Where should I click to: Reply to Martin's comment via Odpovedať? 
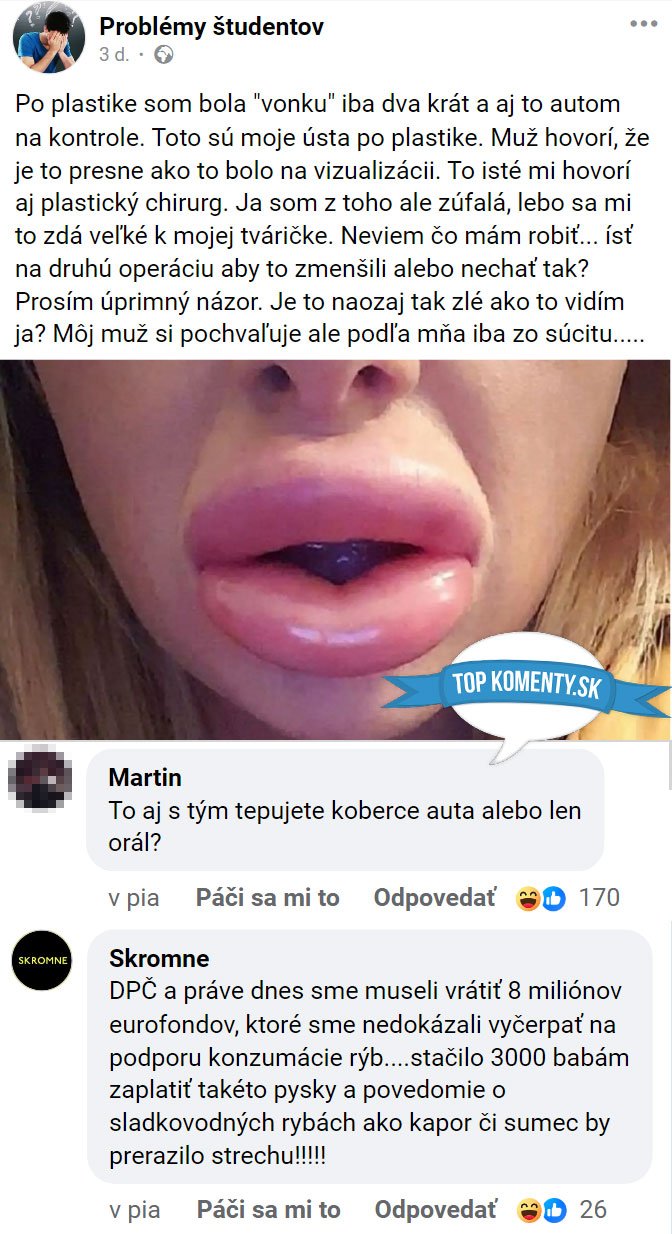(434, 898)
